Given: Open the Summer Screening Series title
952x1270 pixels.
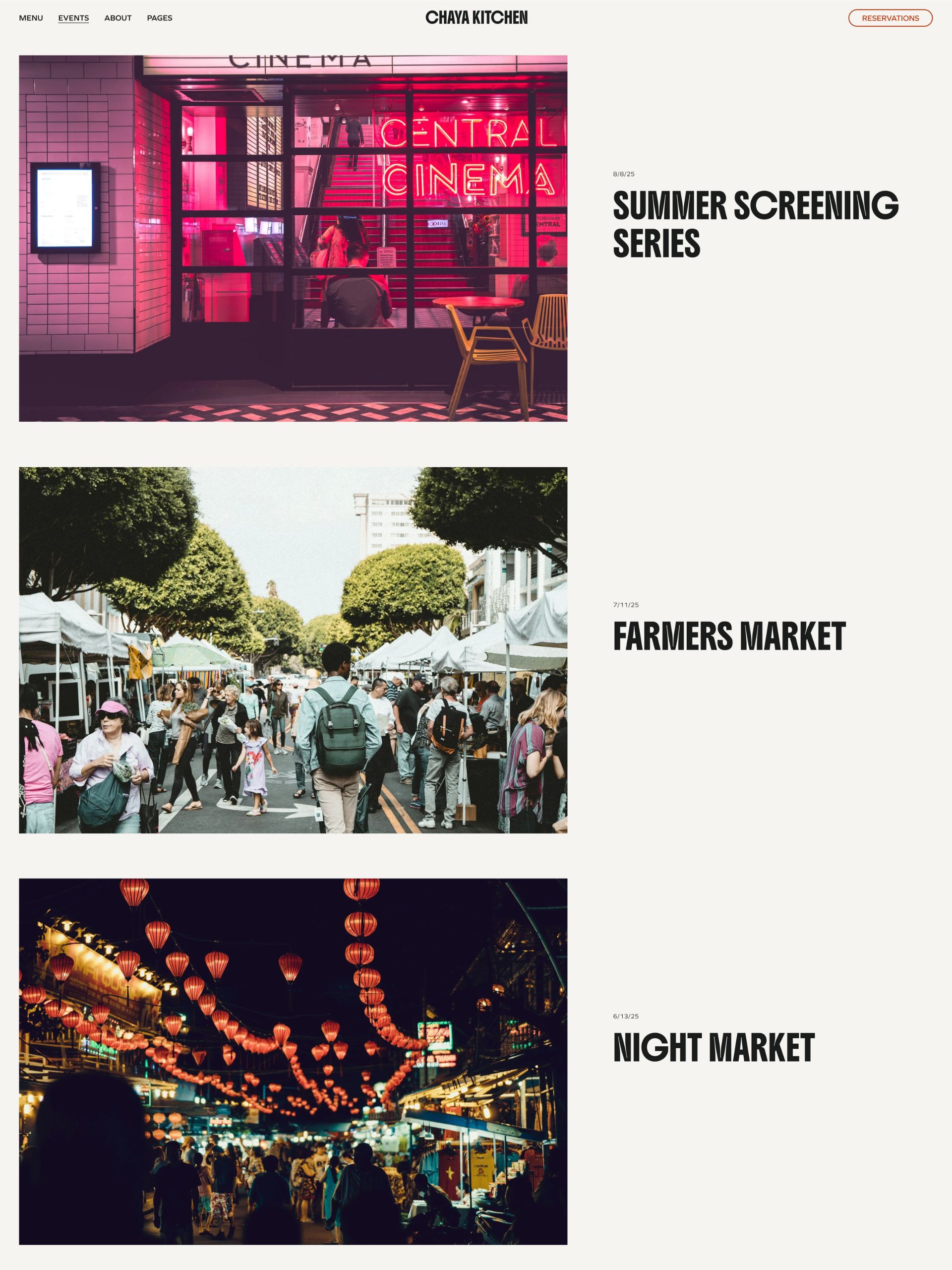Looking at the screenshot, I should 755,224.
